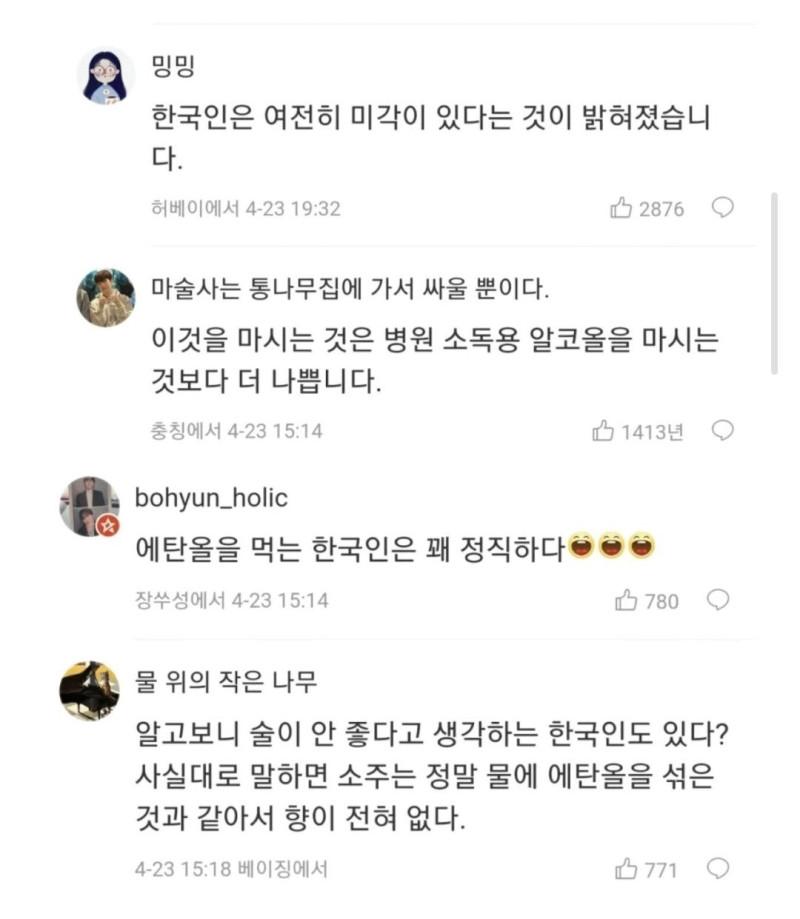
Task: Like the comment by 물 위의 작은 나무
Action: (627, 869)
